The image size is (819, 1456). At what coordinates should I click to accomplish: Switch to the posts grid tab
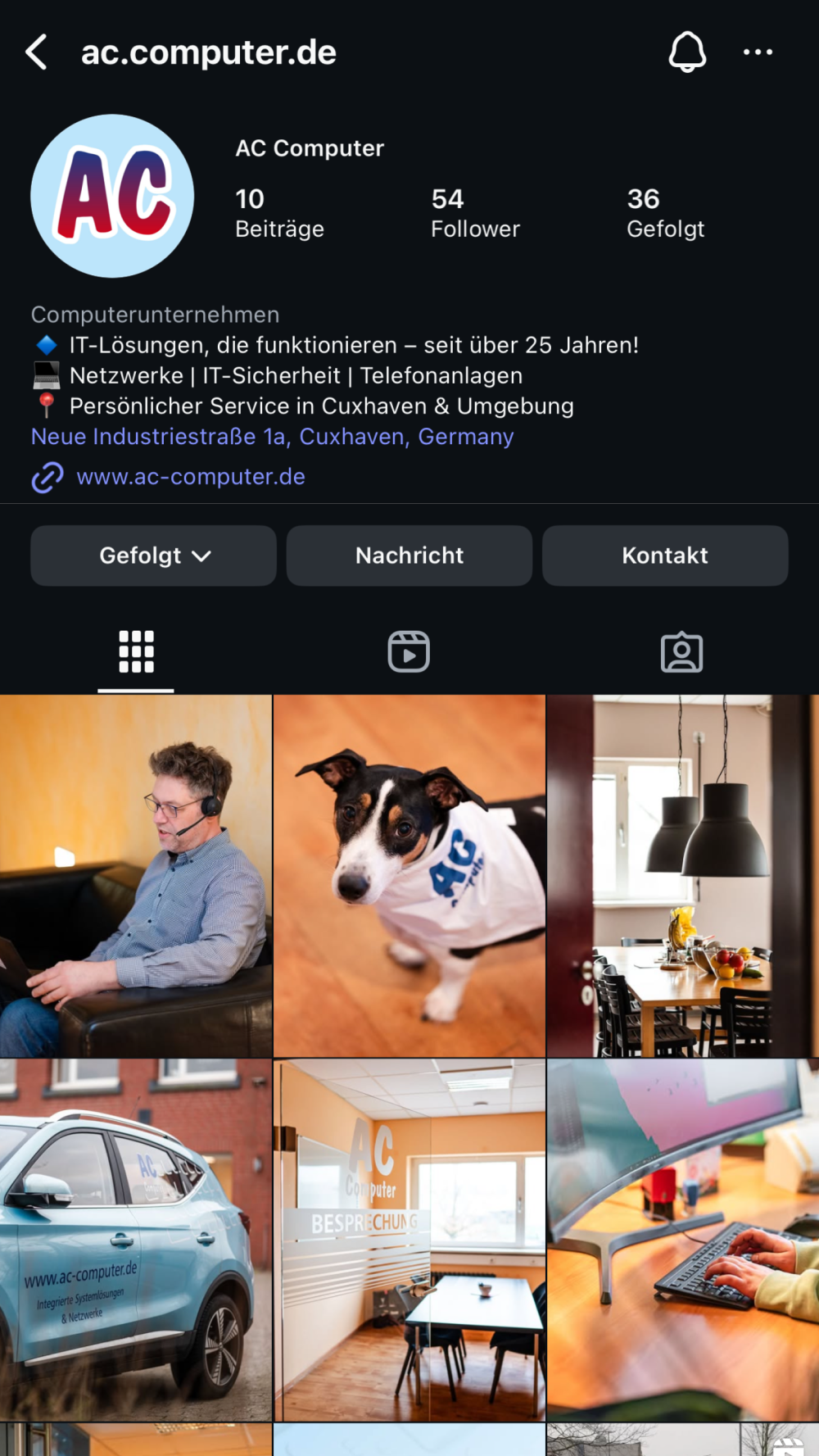click(x=136, y=652)
